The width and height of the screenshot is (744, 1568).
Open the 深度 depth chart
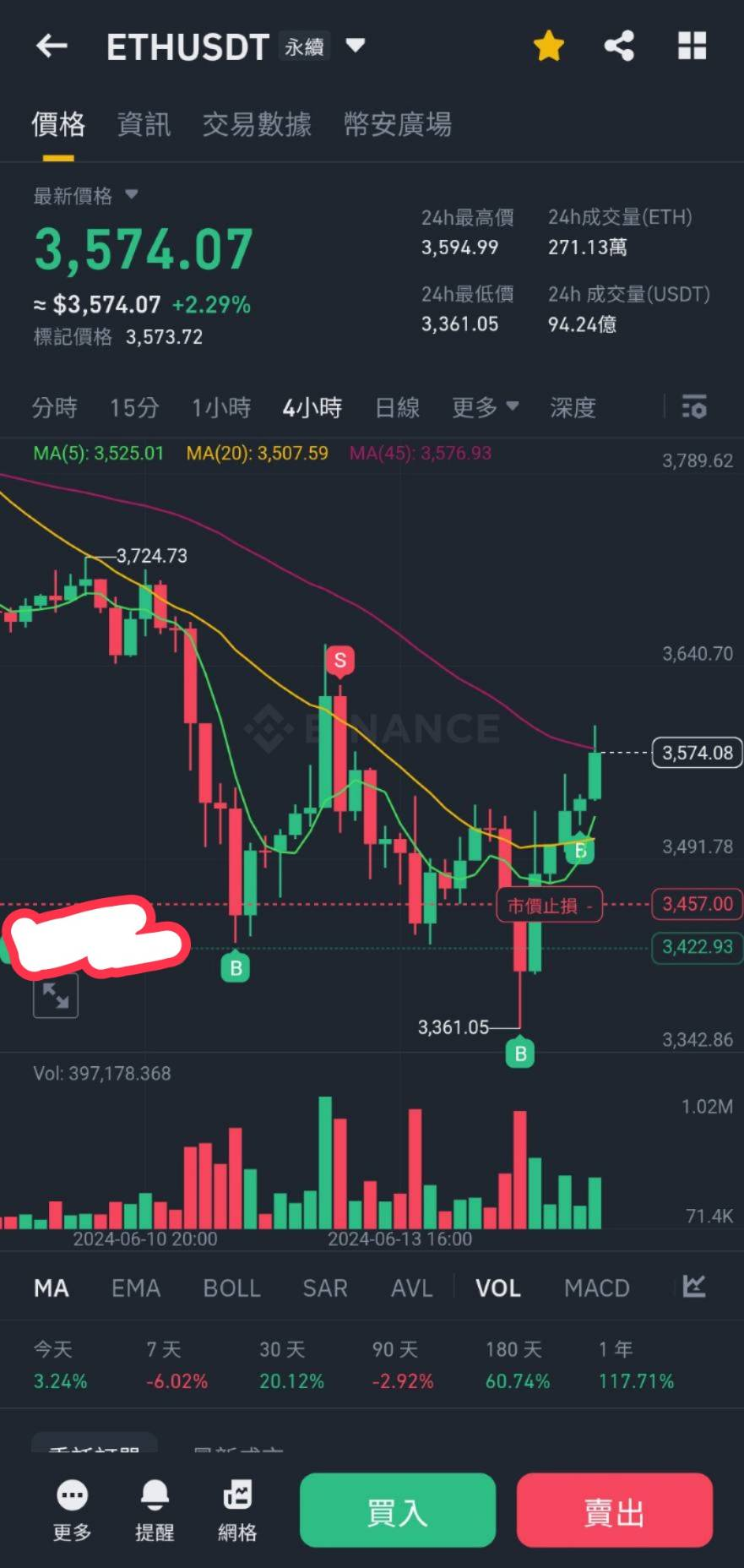coord(573,408)
